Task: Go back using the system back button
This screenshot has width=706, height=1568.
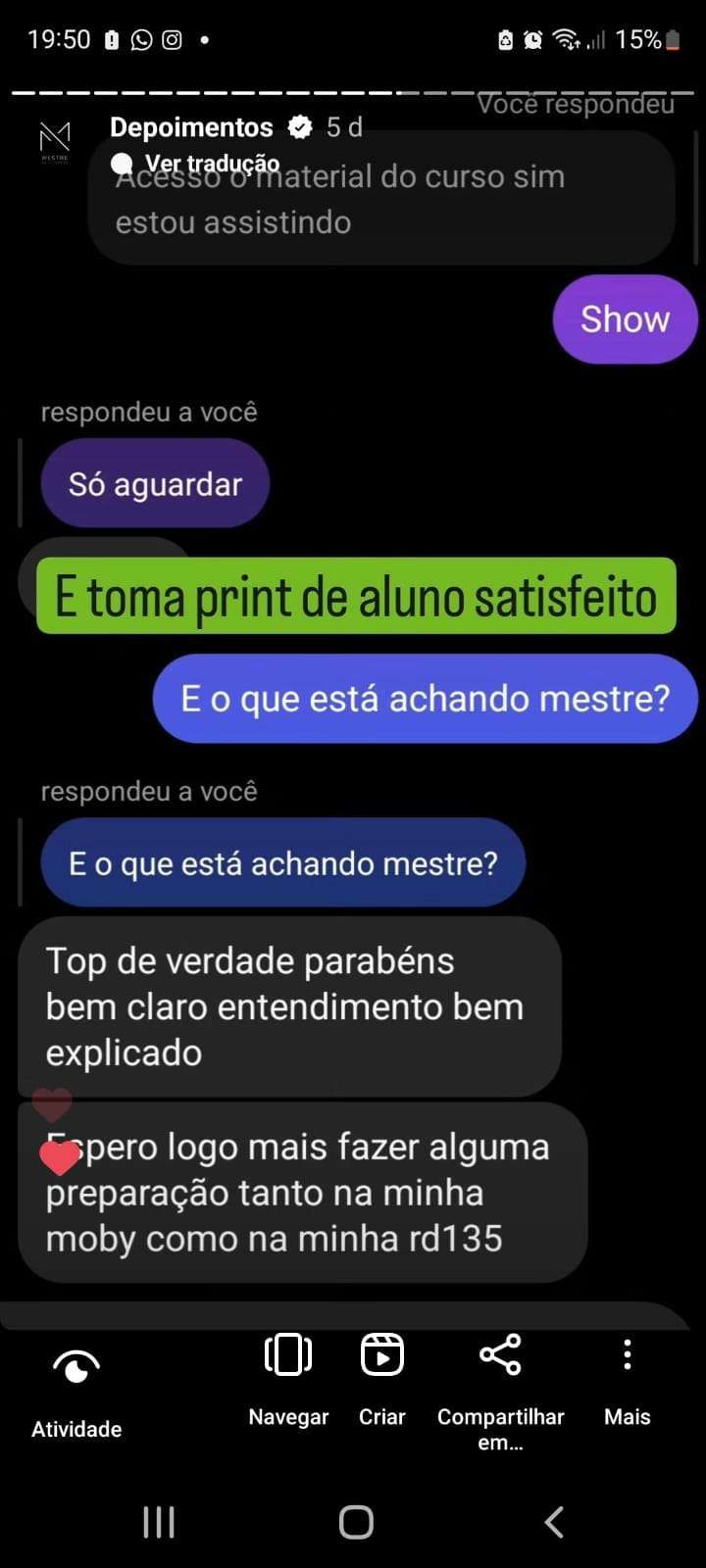Action: (x=554, y=1522)
